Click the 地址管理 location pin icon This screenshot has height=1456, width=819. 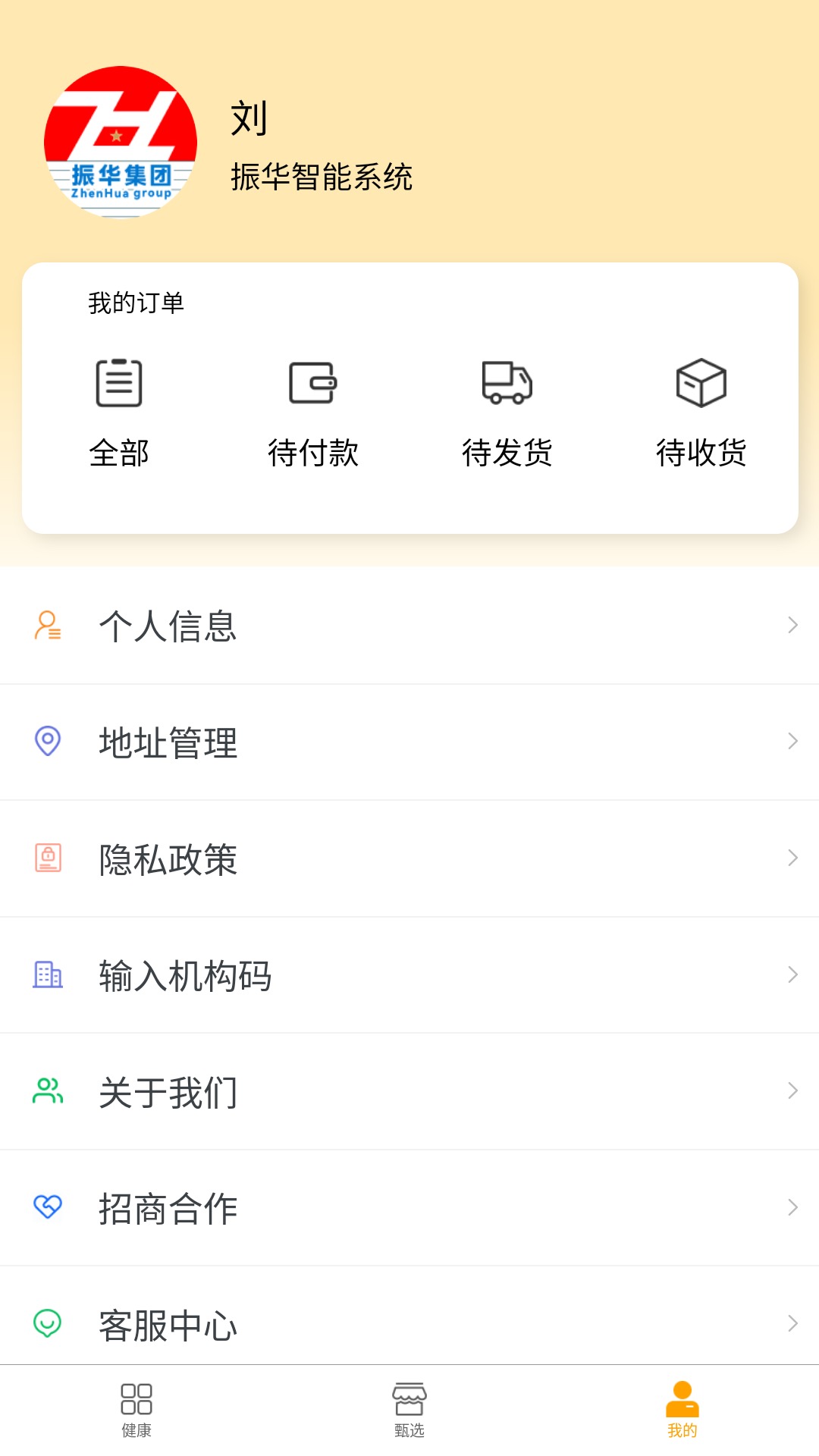(x=47, y=742)
